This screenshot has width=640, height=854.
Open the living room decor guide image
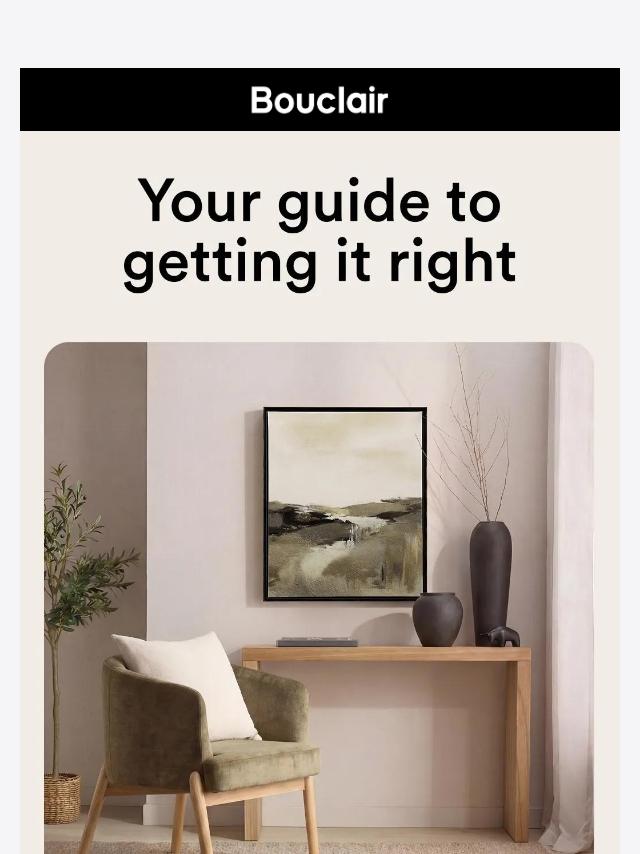point(319,597)
